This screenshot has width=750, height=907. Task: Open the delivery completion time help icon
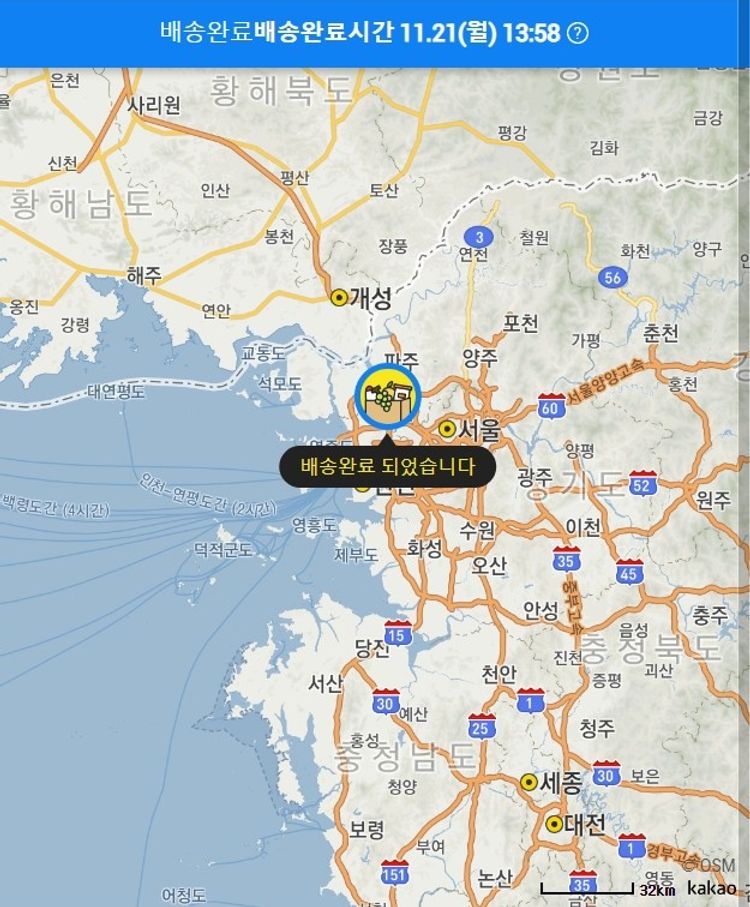[x=578, y=33]
